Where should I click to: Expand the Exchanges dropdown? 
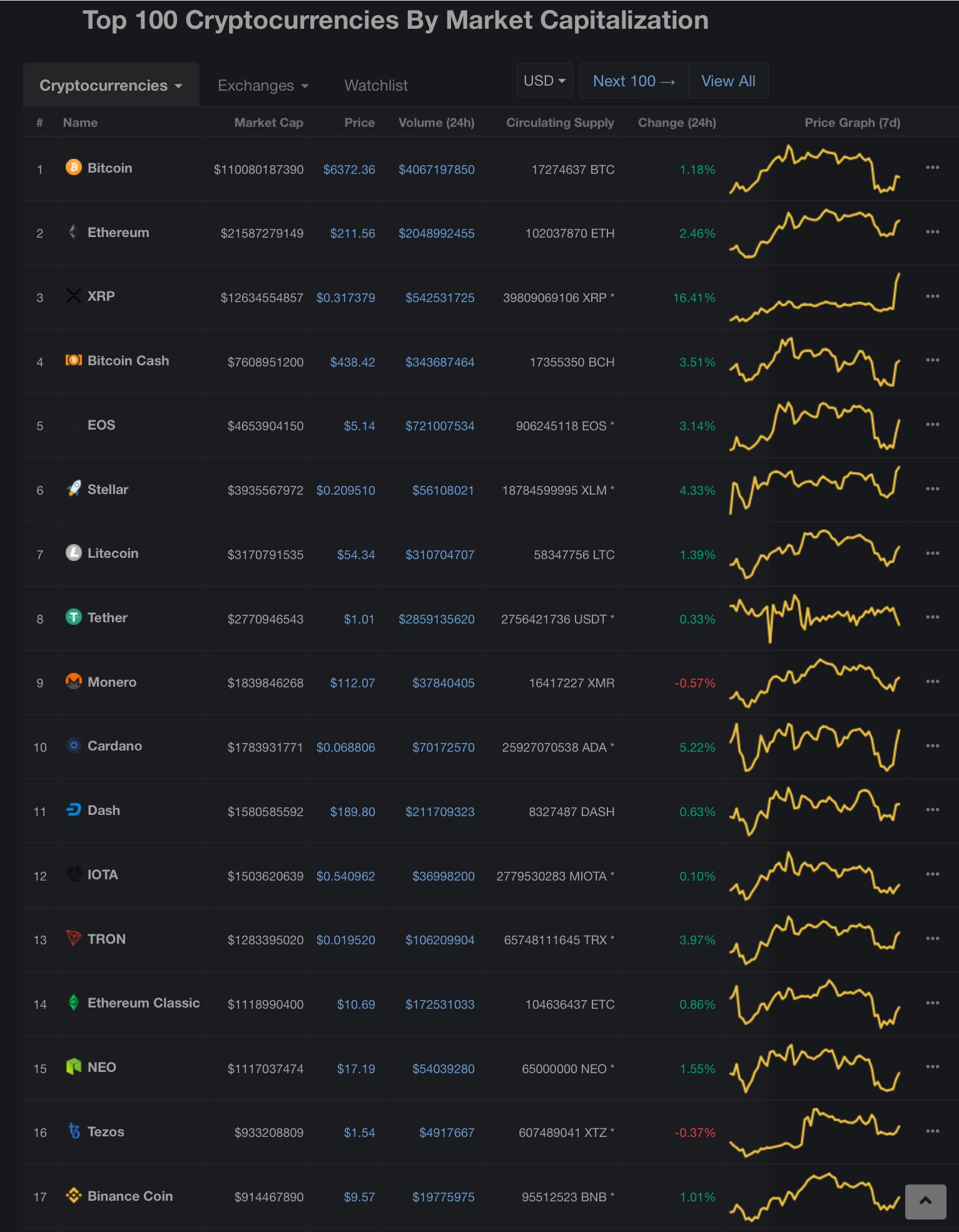(263, 85)
